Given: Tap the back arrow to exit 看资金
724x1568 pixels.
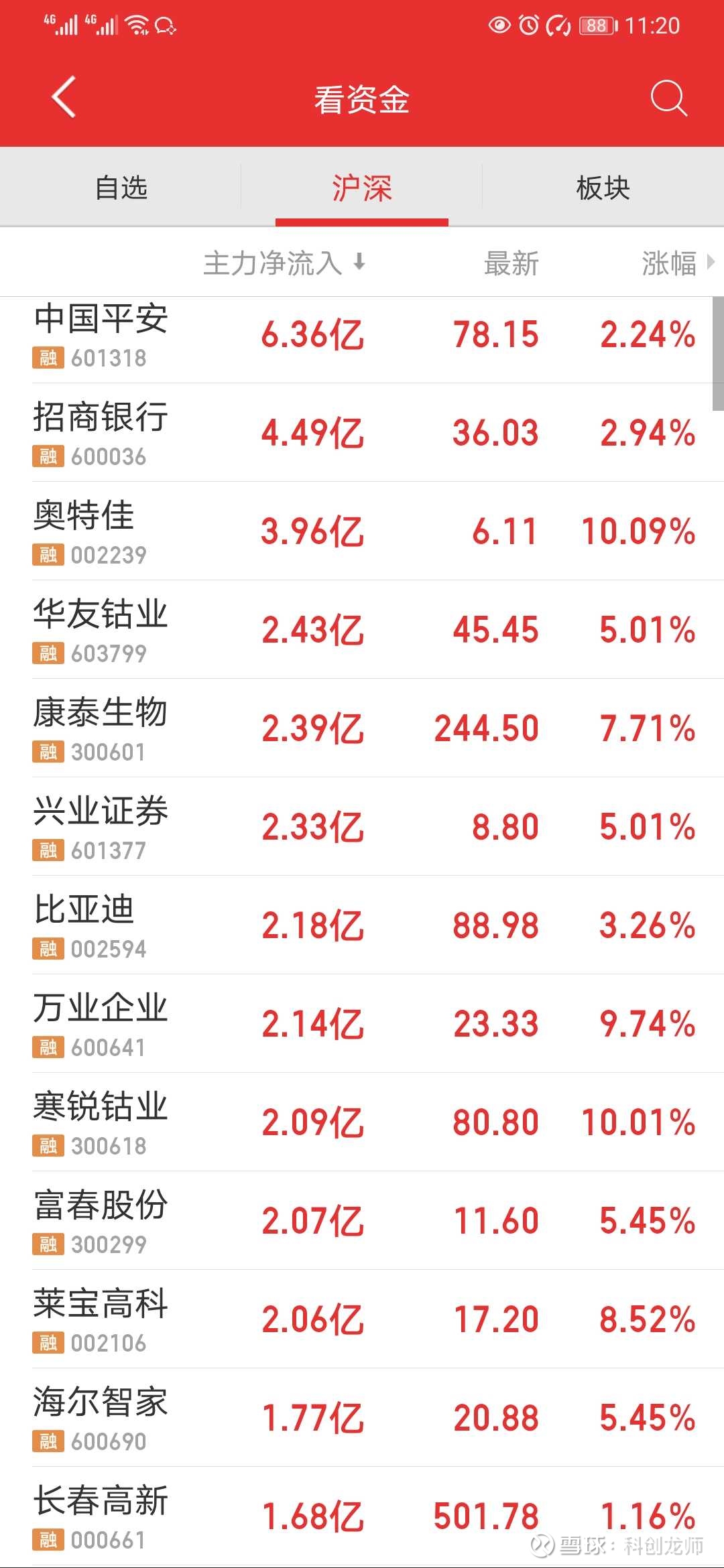Looking at the screenshot, I should pyautogui.click(x=64, y=98).
